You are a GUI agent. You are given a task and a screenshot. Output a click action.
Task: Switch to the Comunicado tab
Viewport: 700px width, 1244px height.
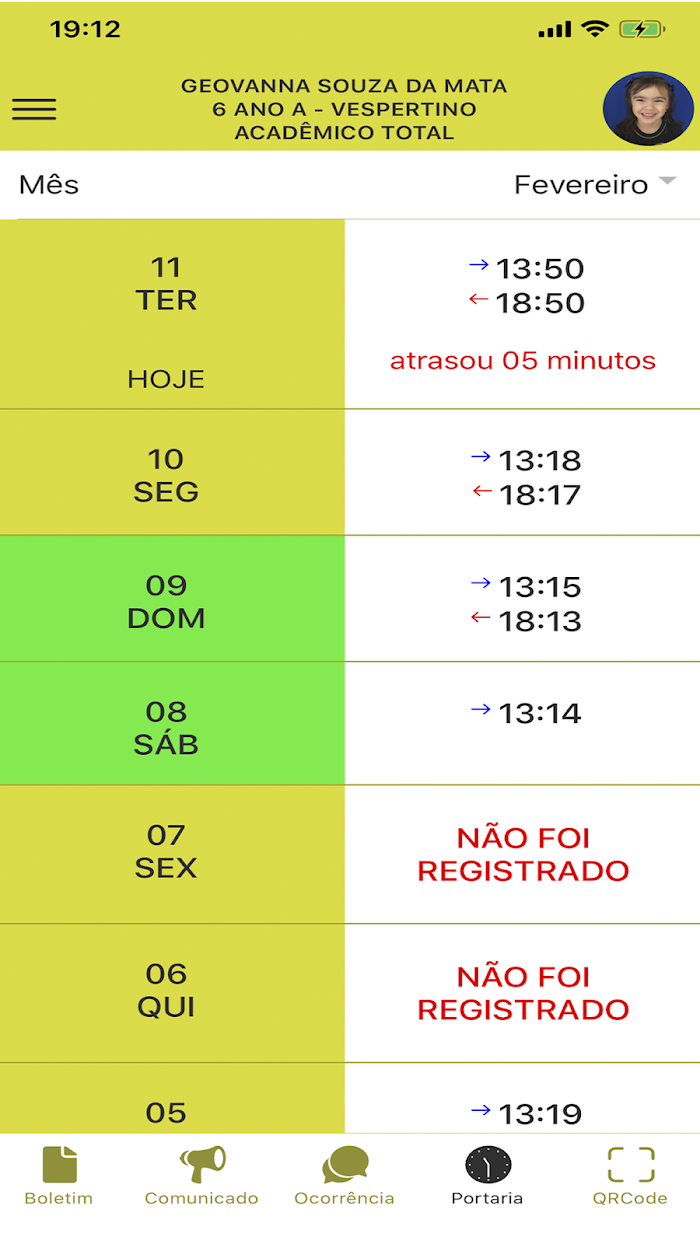(202, 1176)
